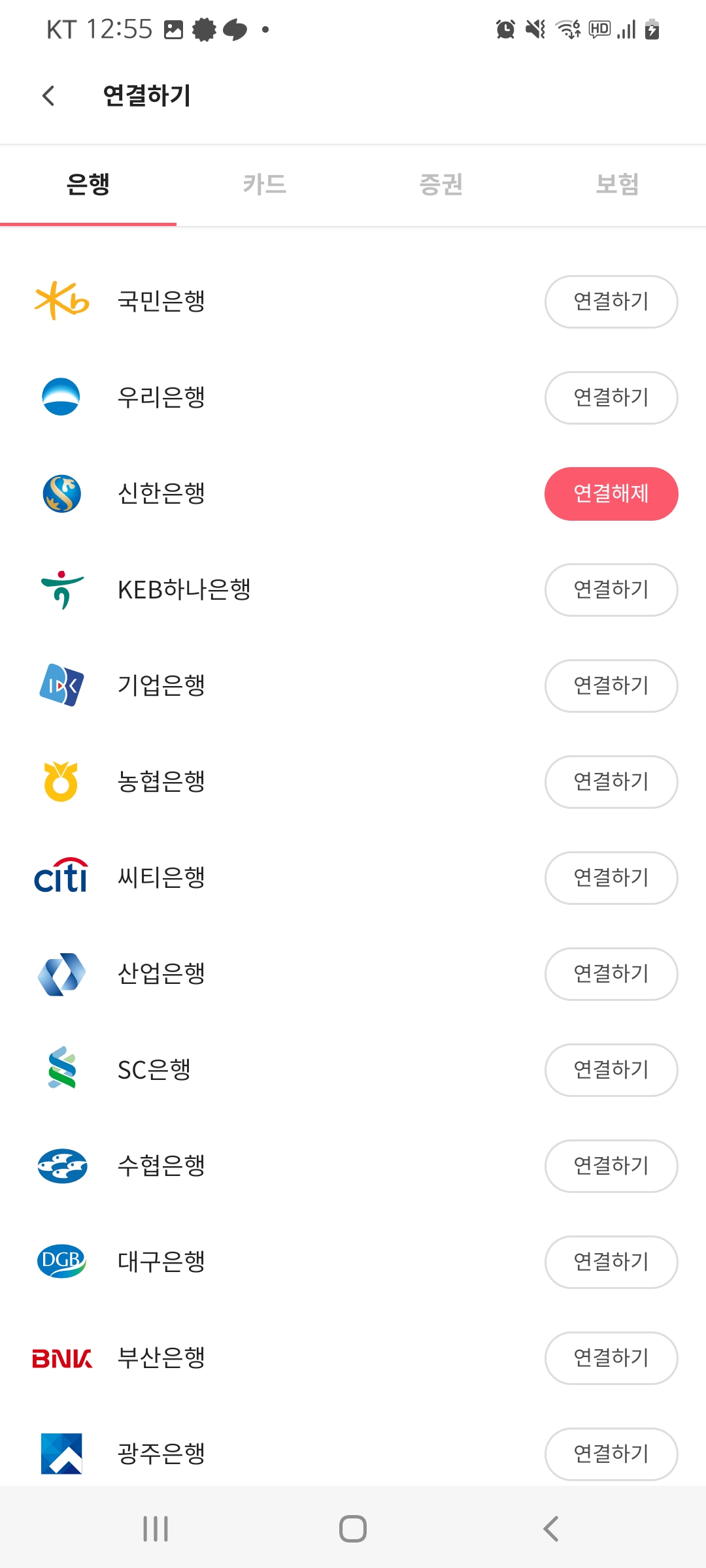This screenshot has height=1568, width=706.
Task: Connect 농협은행 via 연결하기
Action: pyautogui.click(x=611, y=781)
